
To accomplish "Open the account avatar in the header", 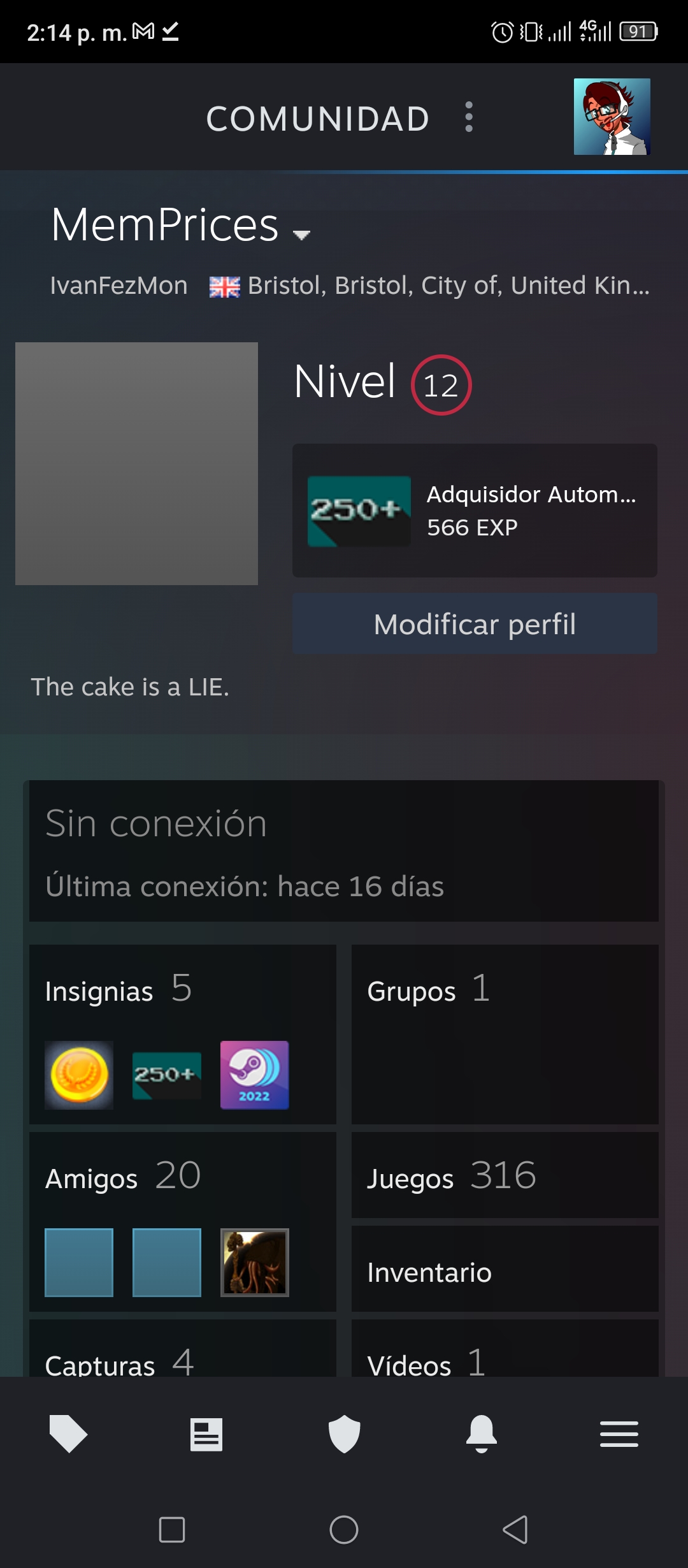I will (612, 117).
